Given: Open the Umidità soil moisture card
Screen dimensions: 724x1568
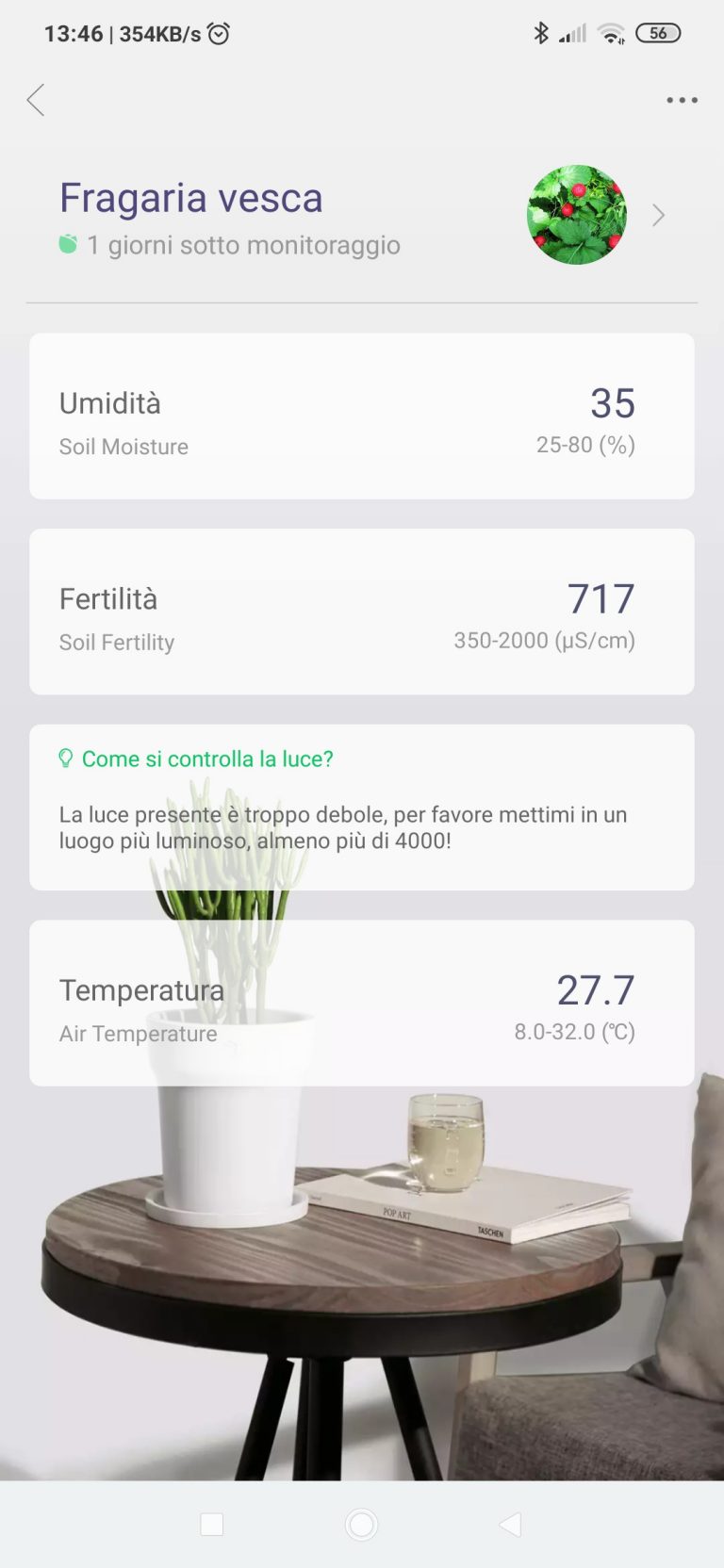Looking at the screenshot, I should [362, 416].
